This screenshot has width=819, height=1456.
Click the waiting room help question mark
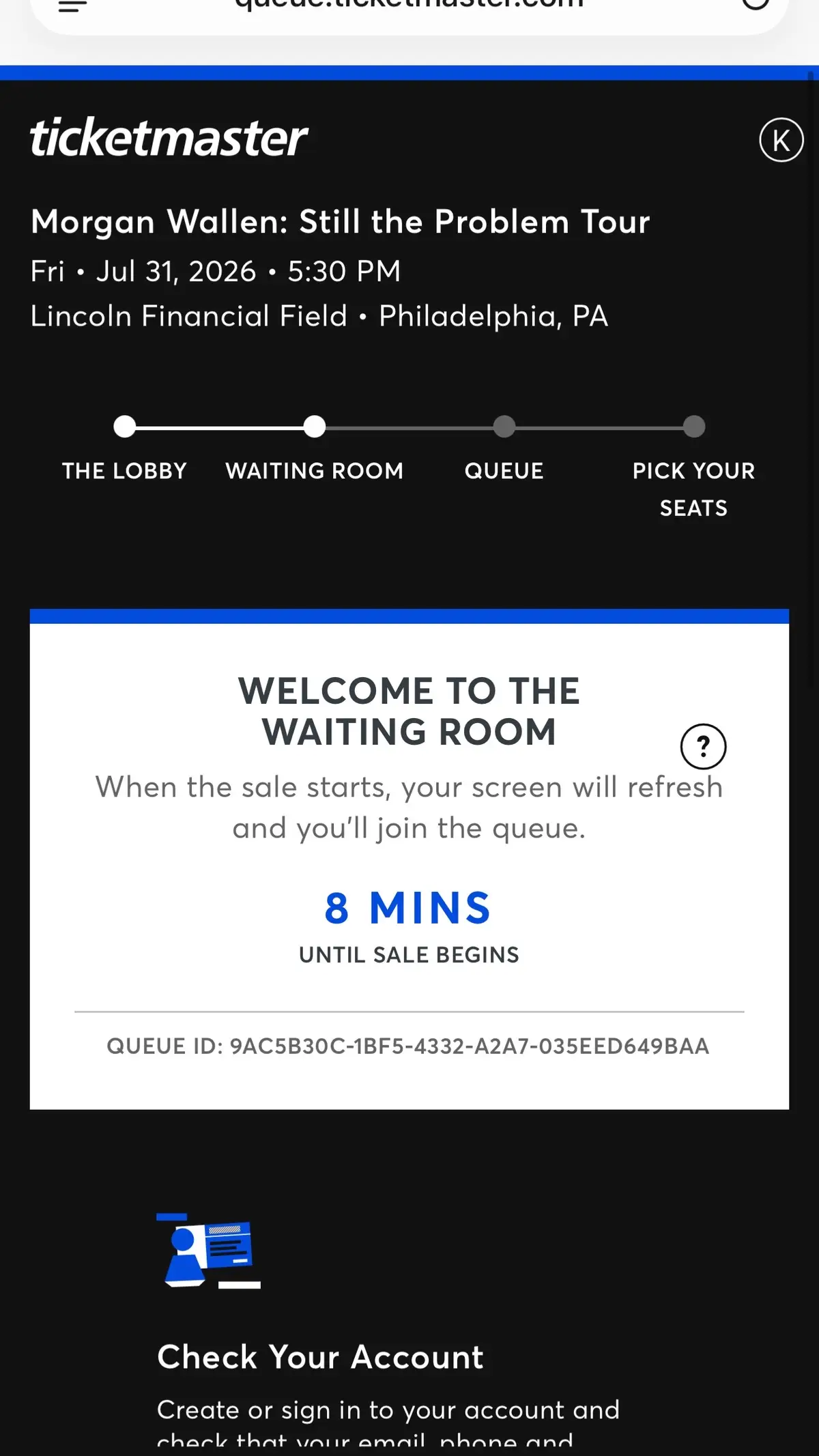pyautogui.click(x=703, y=746)
